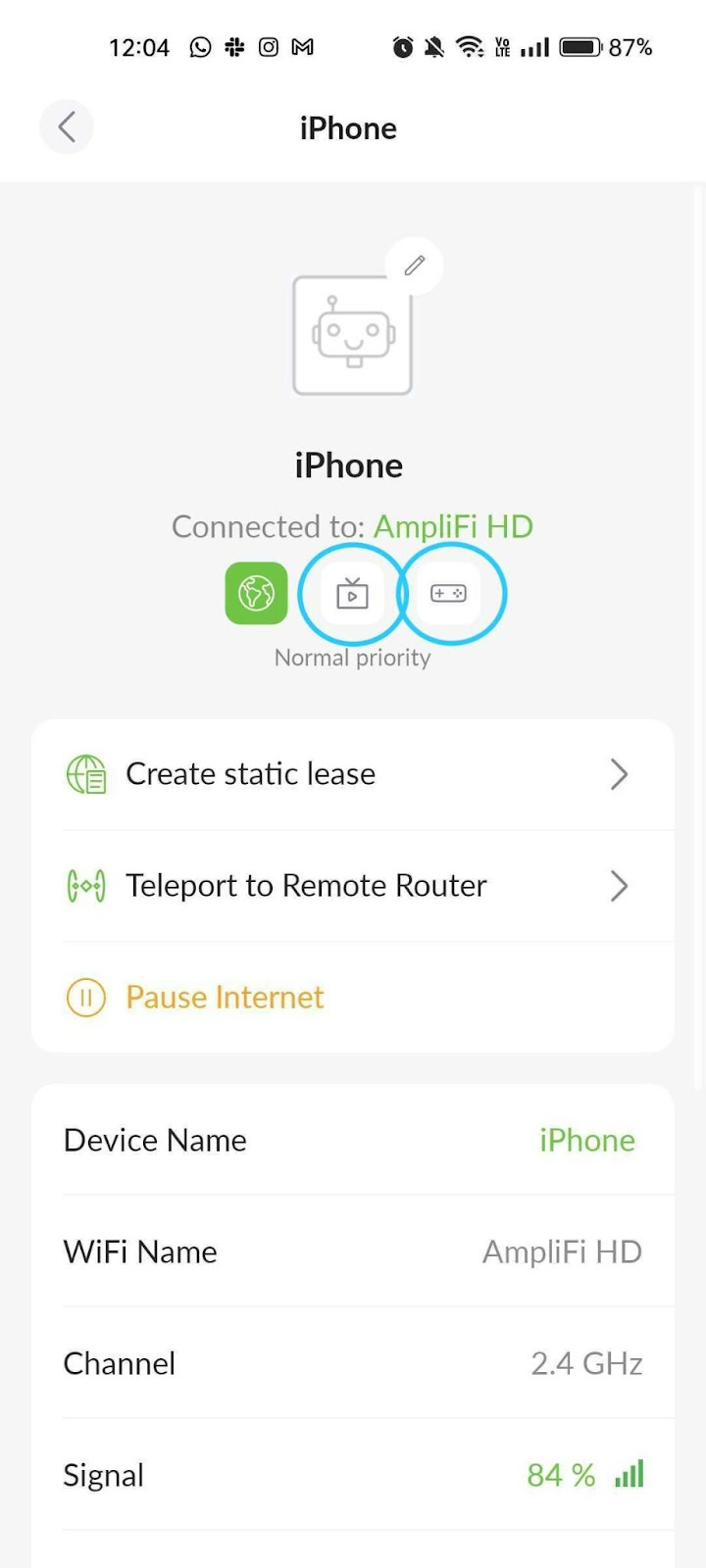Set gaming priority with the gamepad icon
Screen dimensions: 706x1568
coord(449,594)
